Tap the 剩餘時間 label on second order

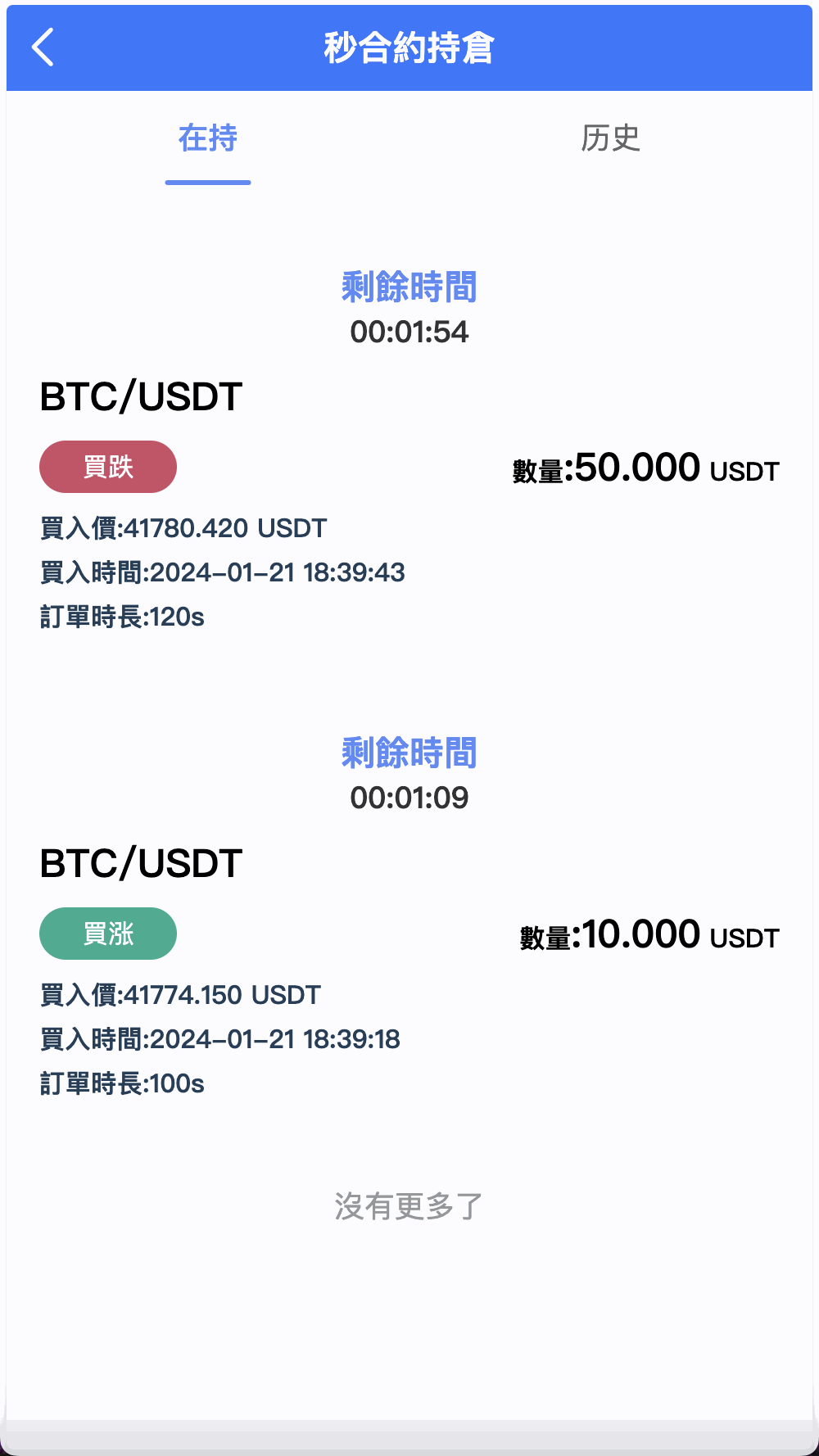409,753
